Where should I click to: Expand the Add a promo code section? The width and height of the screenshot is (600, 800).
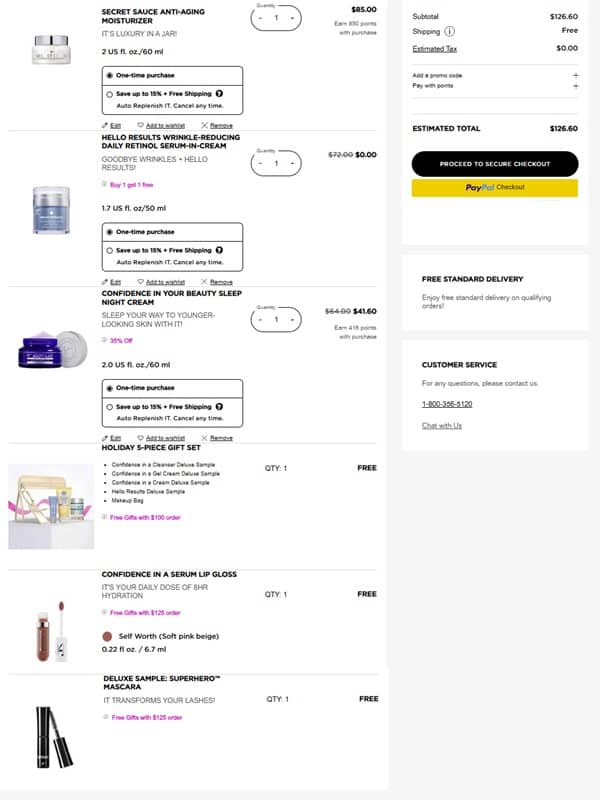click(575, 75)
